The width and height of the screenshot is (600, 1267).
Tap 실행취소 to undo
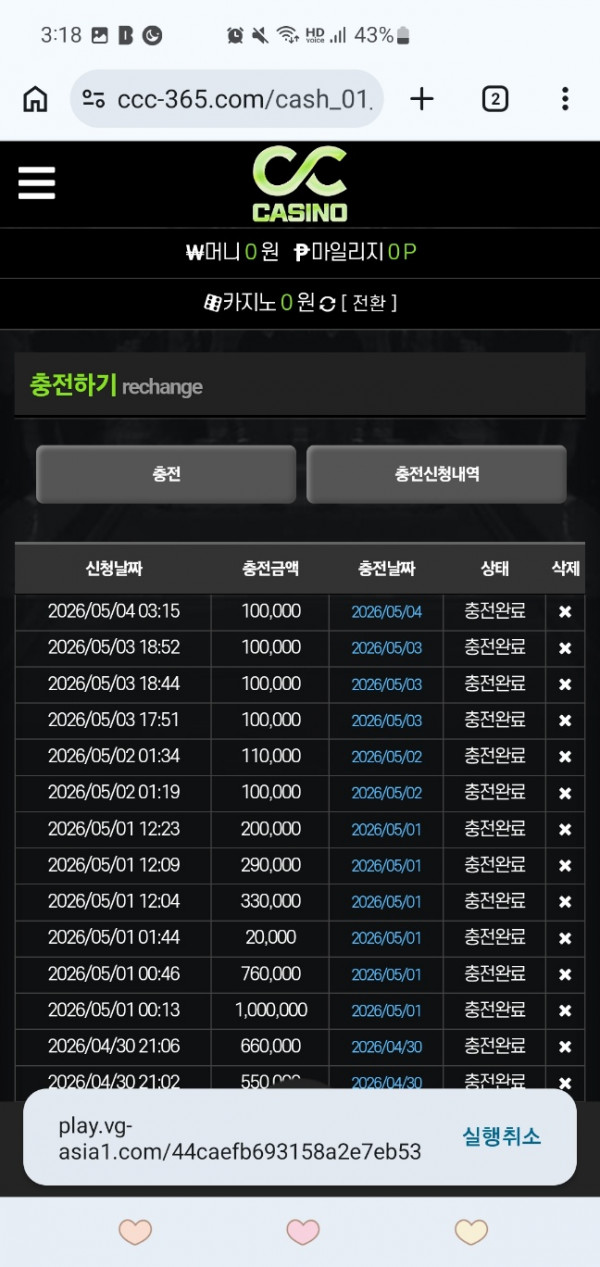point(502,1137)
